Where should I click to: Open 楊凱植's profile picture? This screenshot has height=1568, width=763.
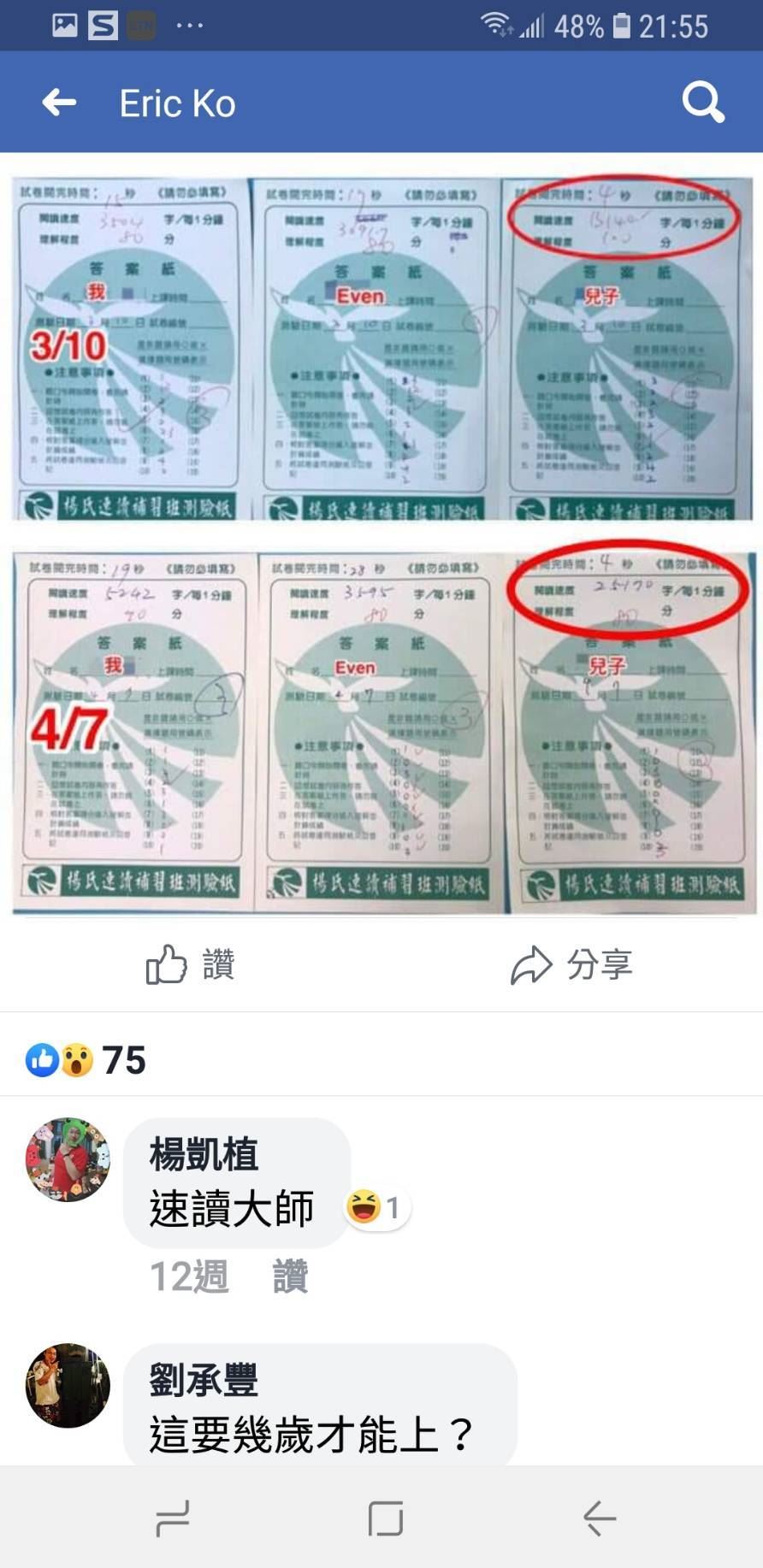tap(68, 1159)
